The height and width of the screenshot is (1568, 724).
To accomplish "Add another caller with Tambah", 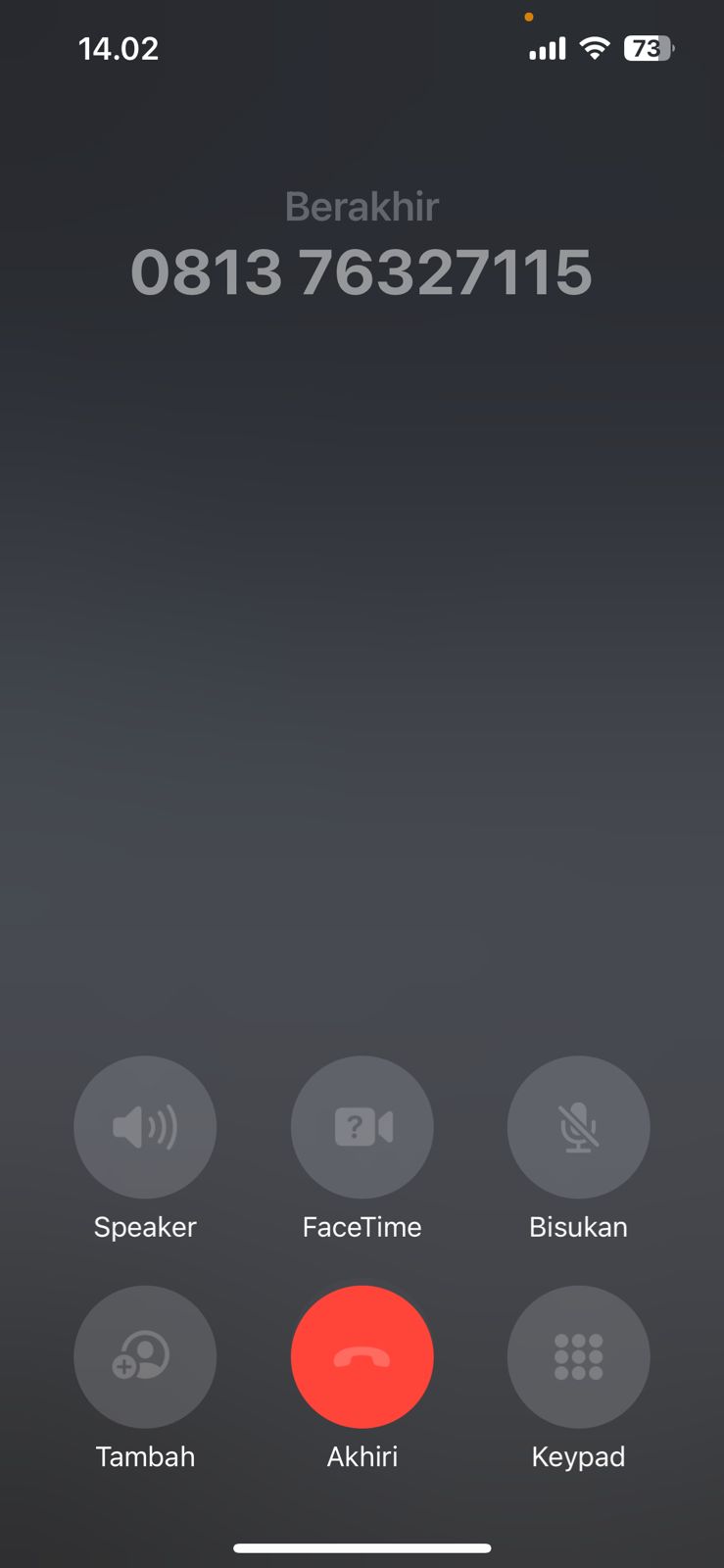I will pos(145,1356).
